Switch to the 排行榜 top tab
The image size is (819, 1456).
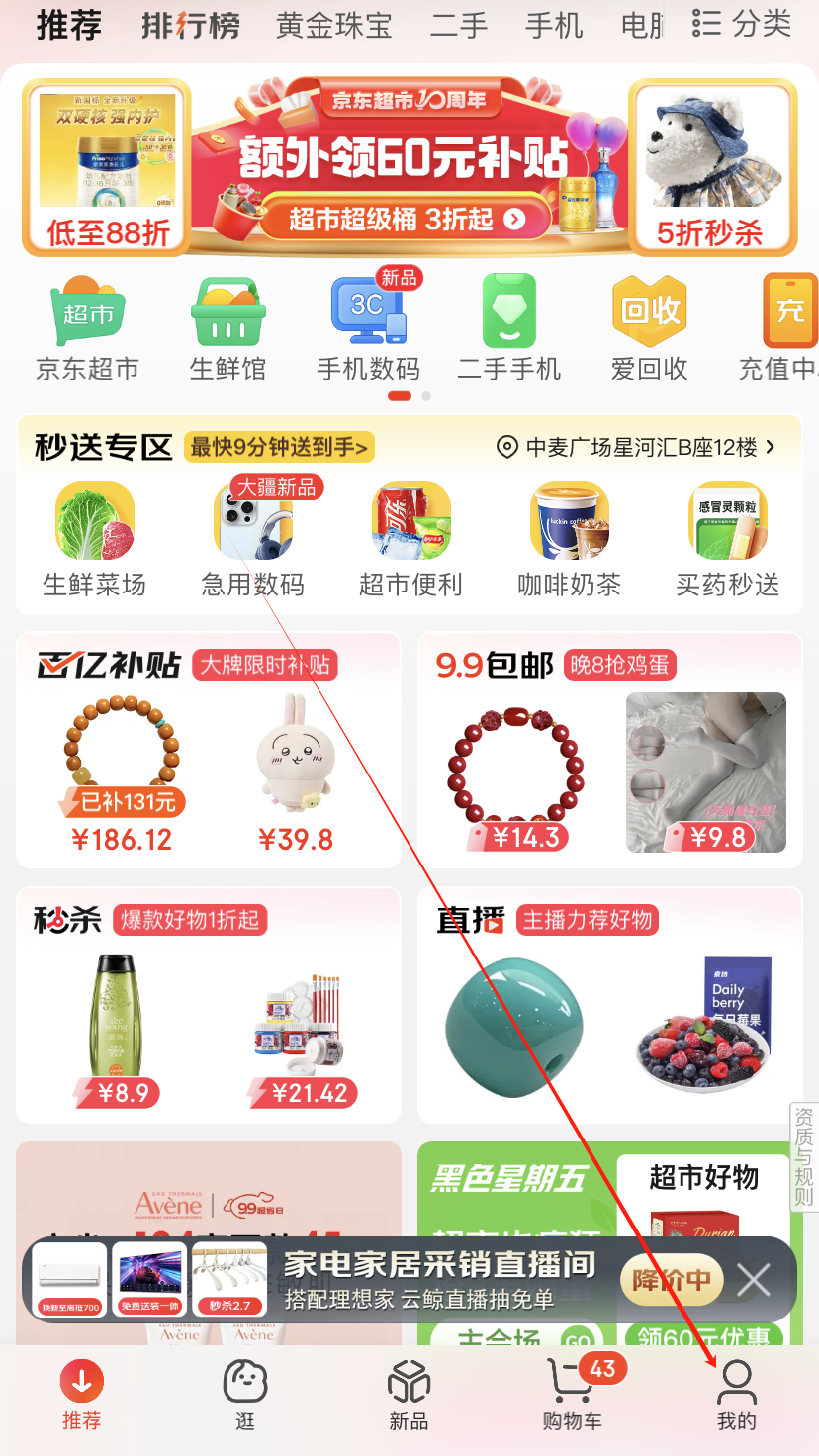coord(191,26)
